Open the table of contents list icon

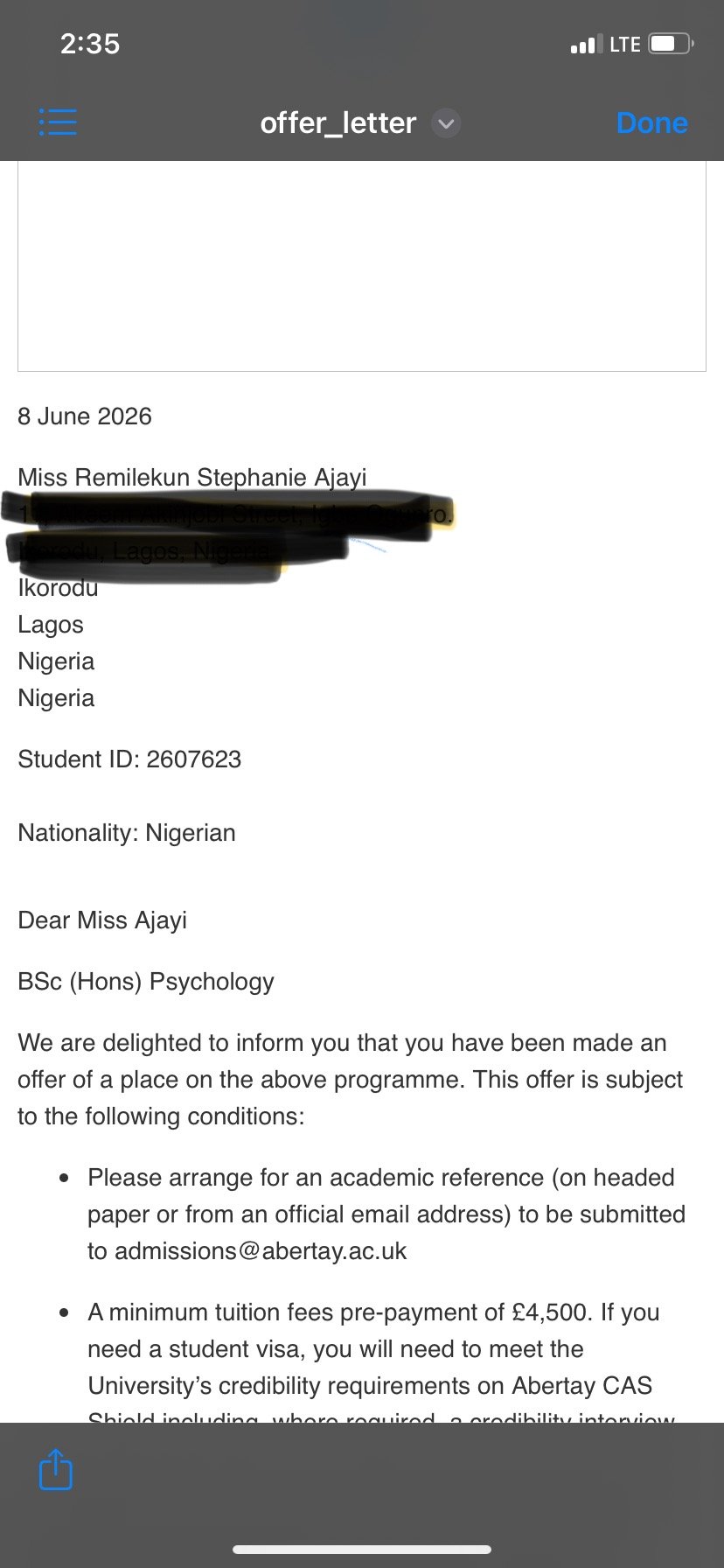(x=58, y=122)
